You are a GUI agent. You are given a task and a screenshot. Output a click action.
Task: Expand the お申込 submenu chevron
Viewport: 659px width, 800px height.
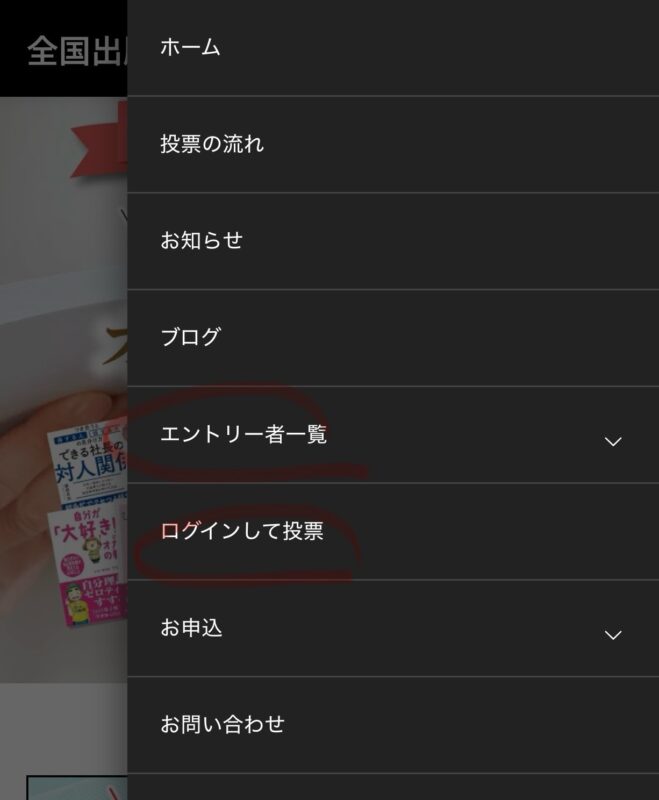click(x=613, y=634)
